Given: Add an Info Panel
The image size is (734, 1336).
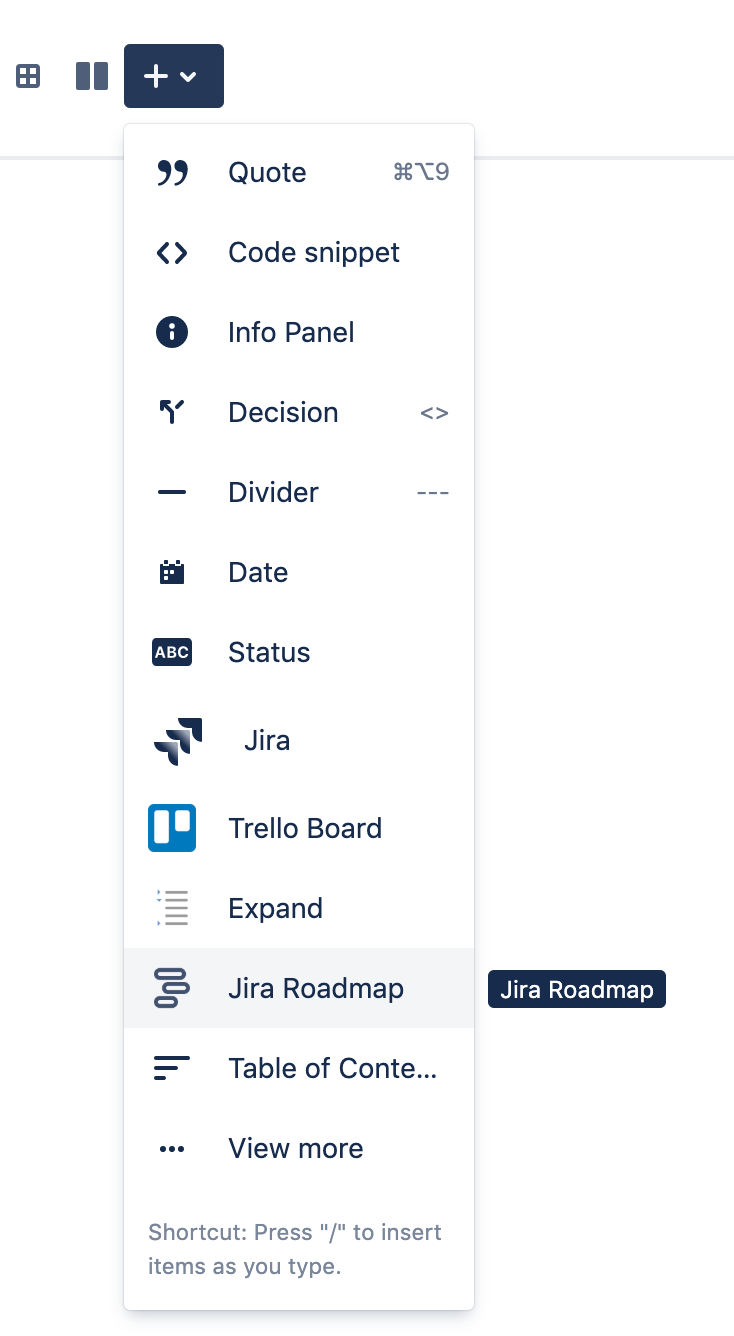Looking at the screenshot, I should click(299, 332).
